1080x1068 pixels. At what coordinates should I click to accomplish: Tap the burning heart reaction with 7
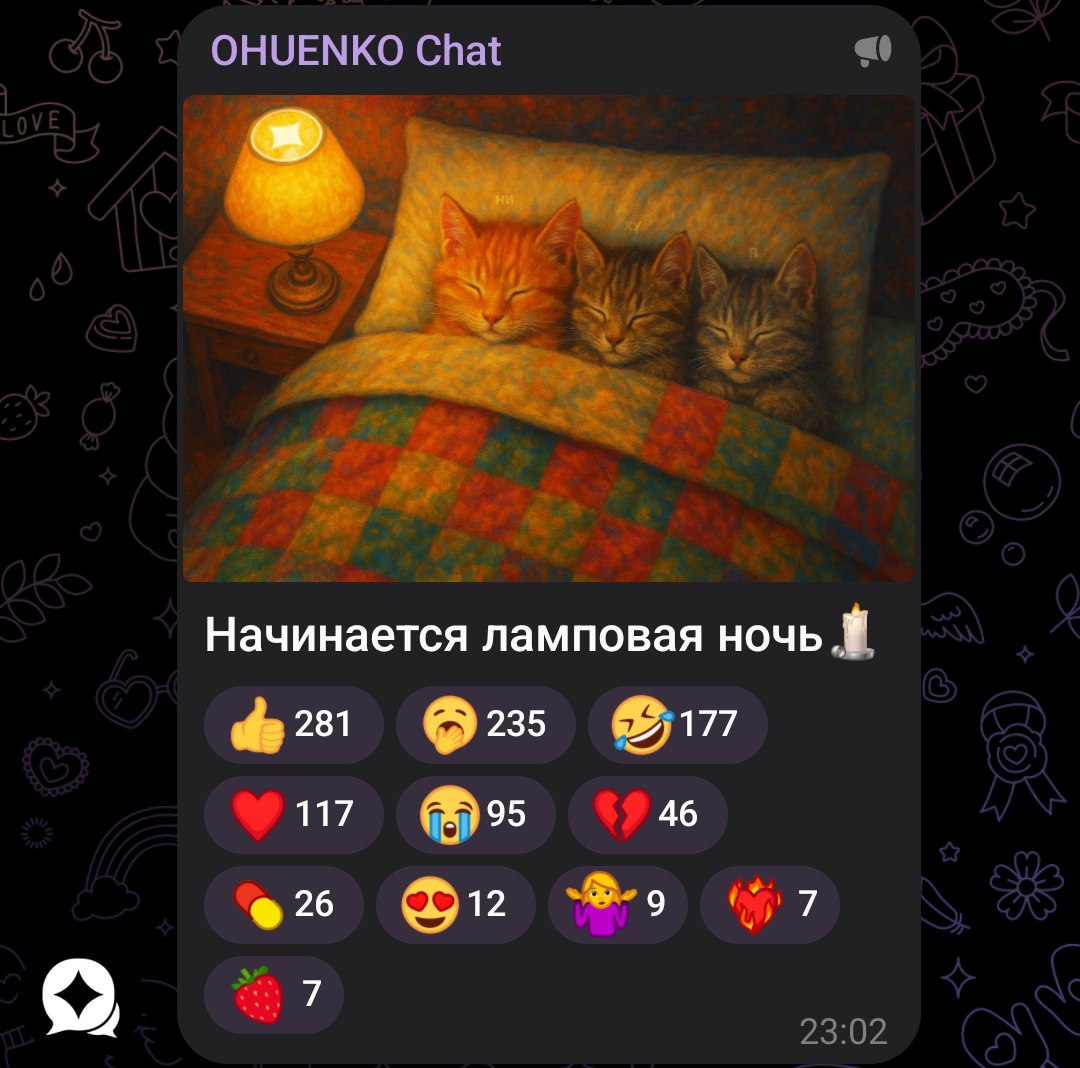coord(769,904)
